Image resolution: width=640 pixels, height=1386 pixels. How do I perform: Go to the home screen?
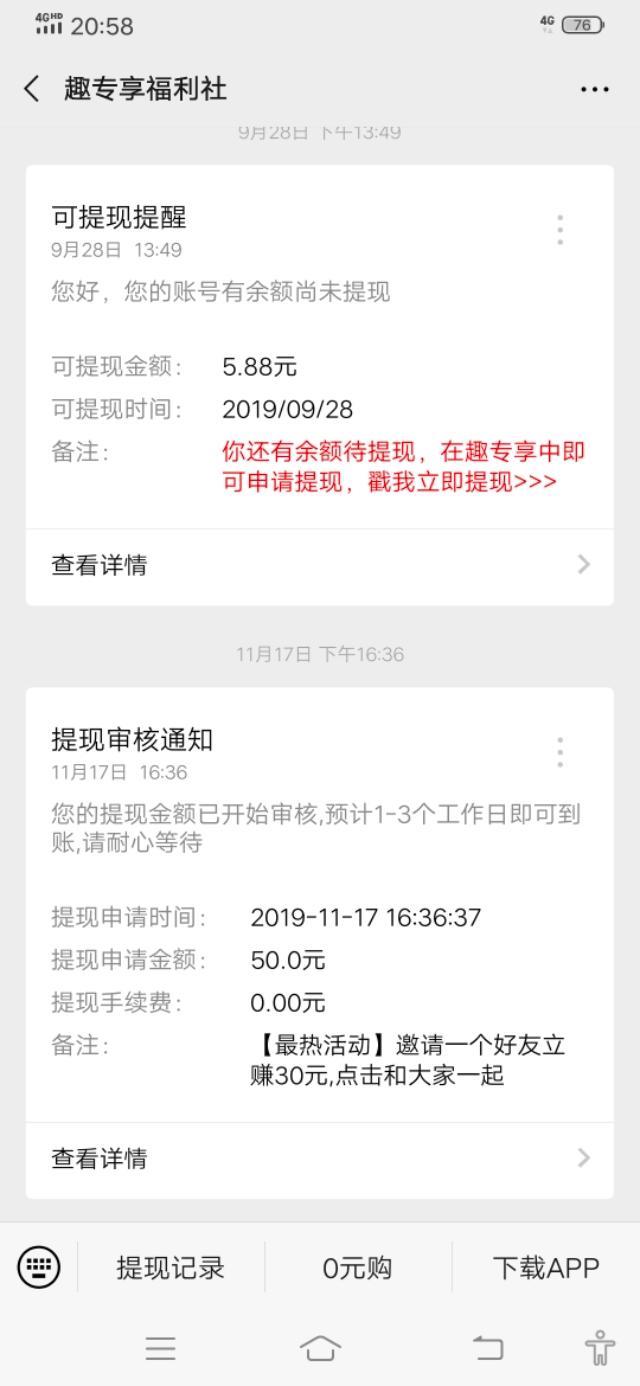click(x=320, y=1349)
